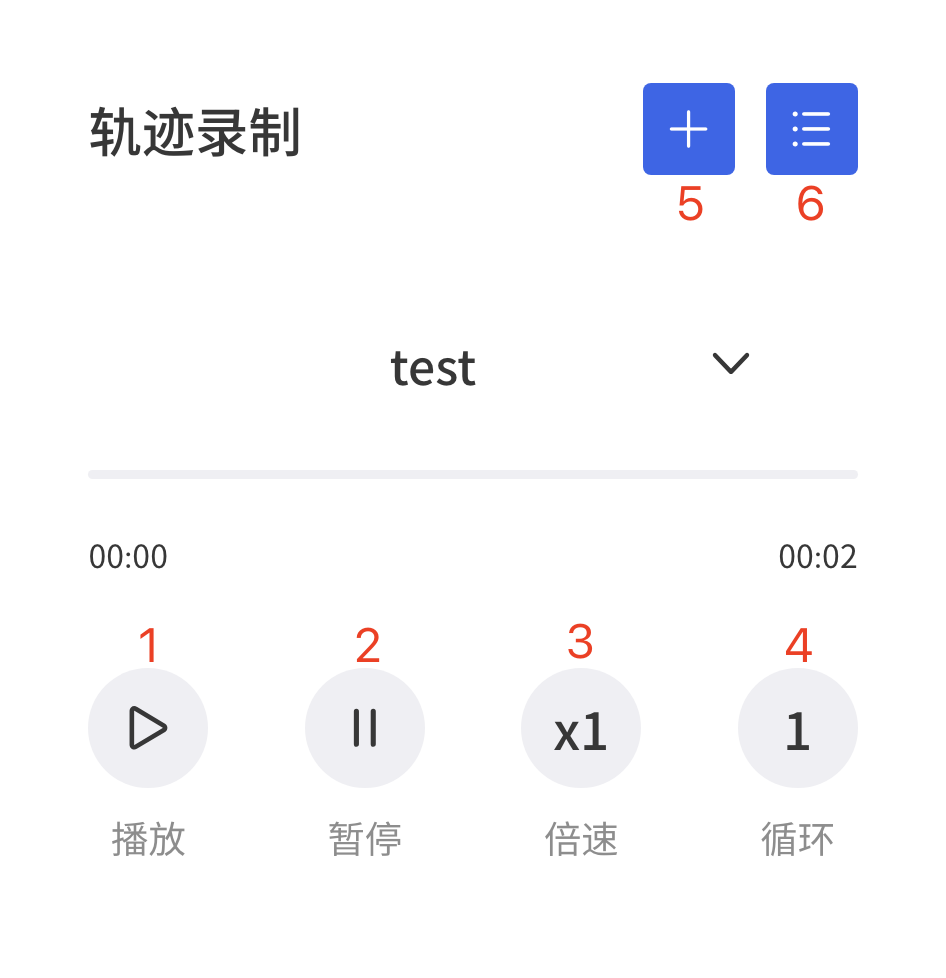
Task: Click the blue plus icon to add a recording
Action: click(x=688, y=129)
